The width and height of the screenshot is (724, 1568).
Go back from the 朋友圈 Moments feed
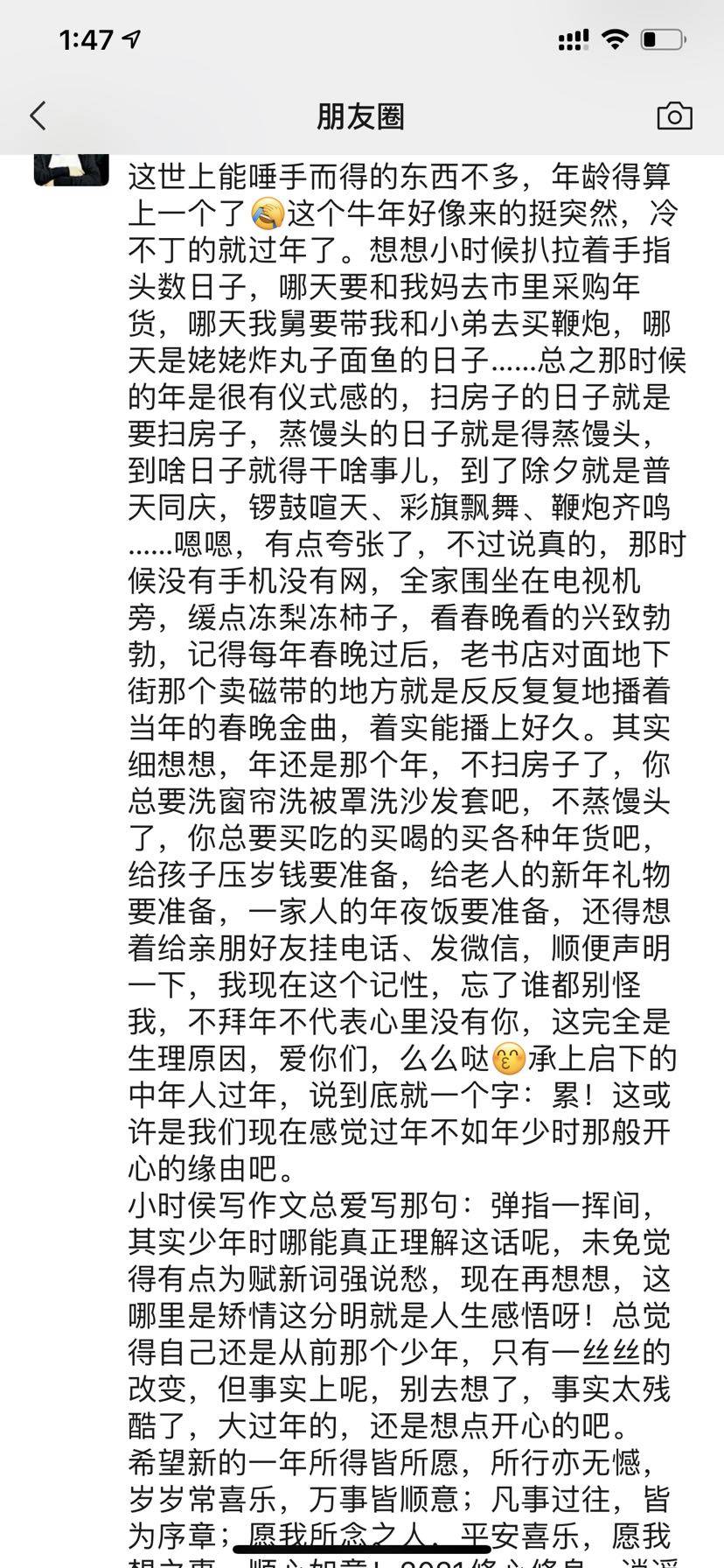tap(38, 115)
